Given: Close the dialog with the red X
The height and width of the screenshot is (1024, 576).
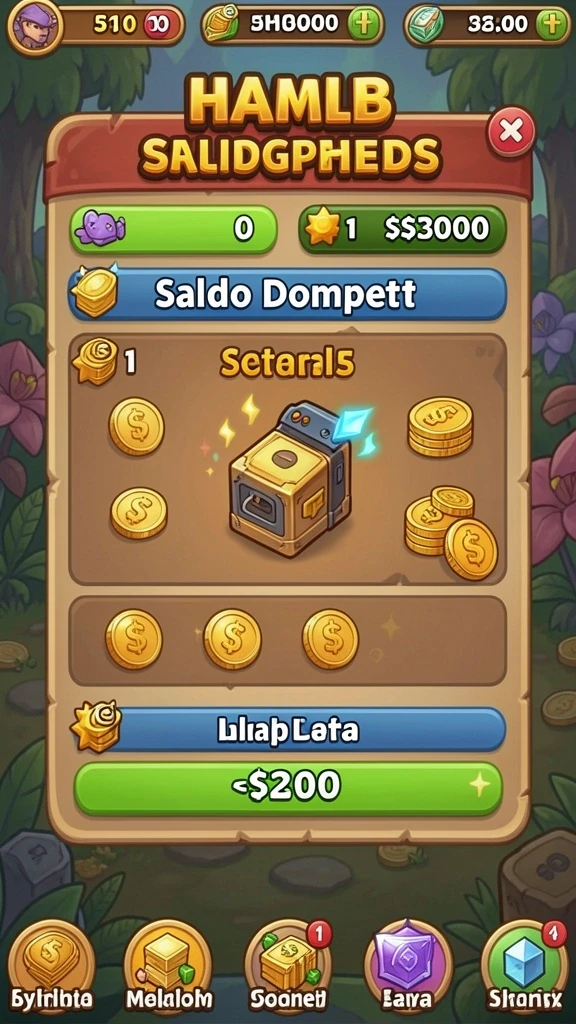Looking at the screenshot, I should coord(511,132).
